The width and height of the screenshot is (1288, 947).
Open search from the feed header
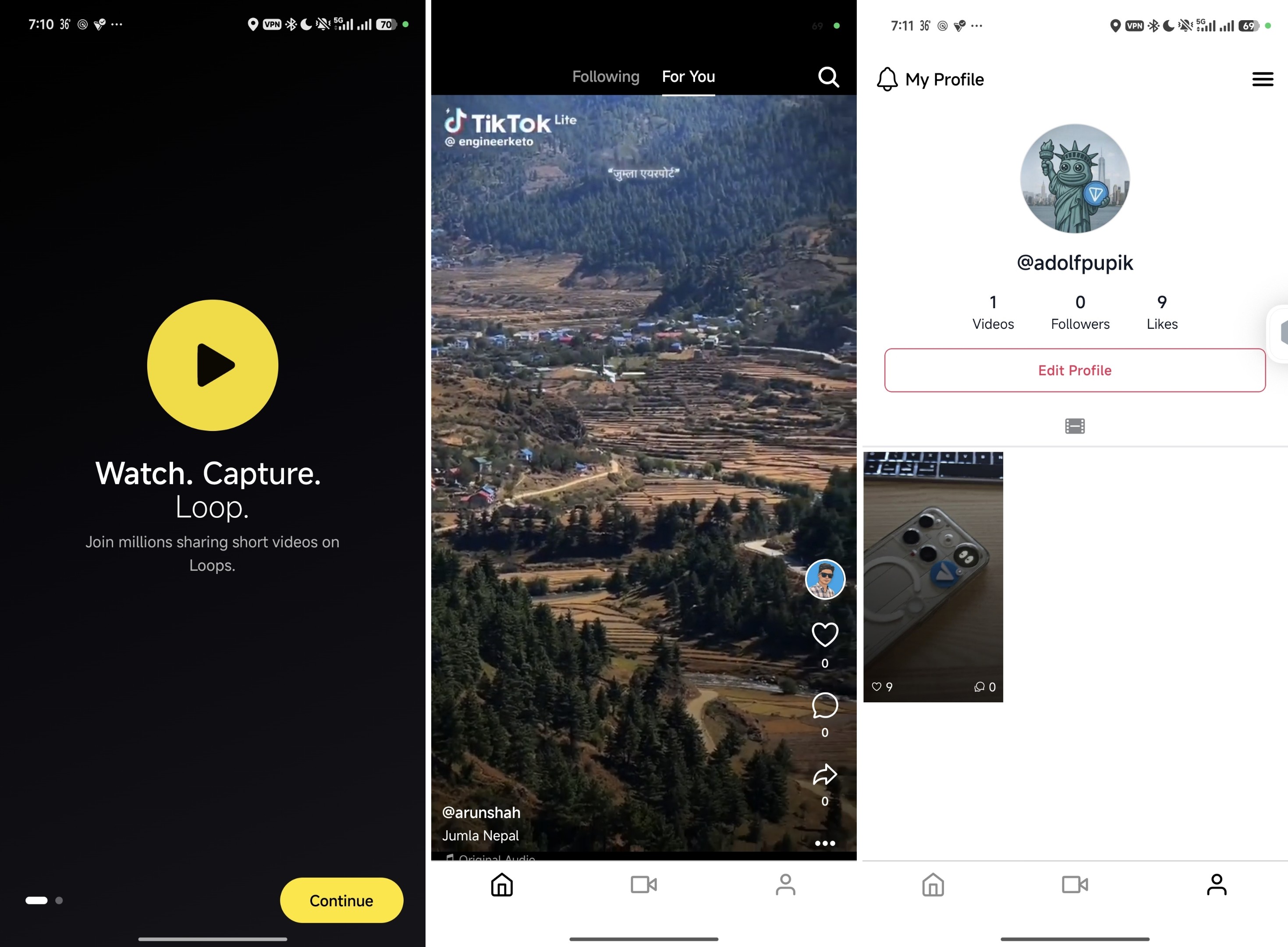coord(828,77)
